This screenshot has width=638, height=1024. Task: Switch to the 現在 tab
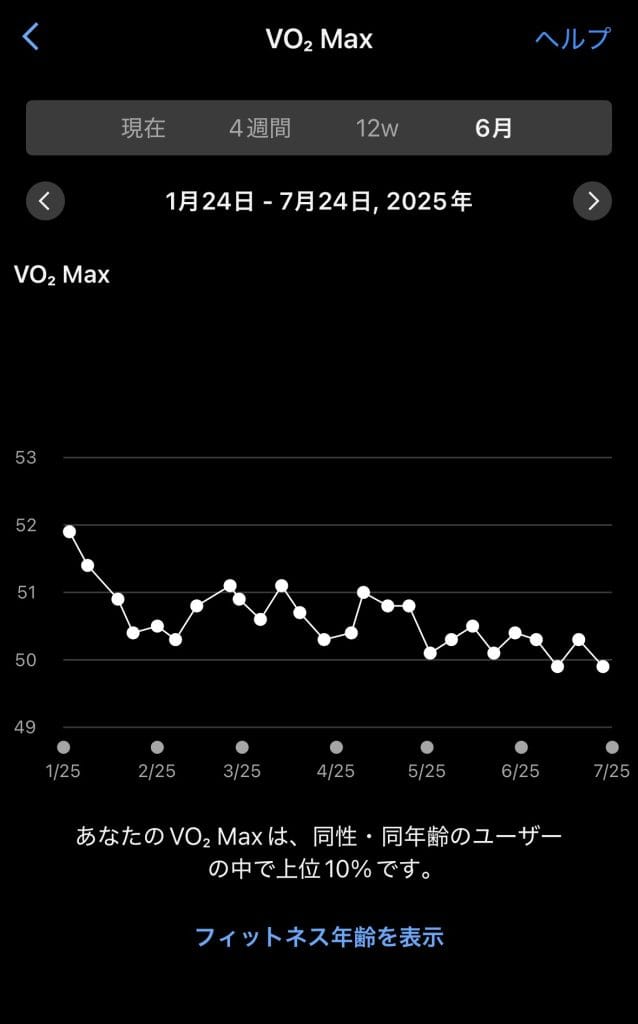point(143,128)
